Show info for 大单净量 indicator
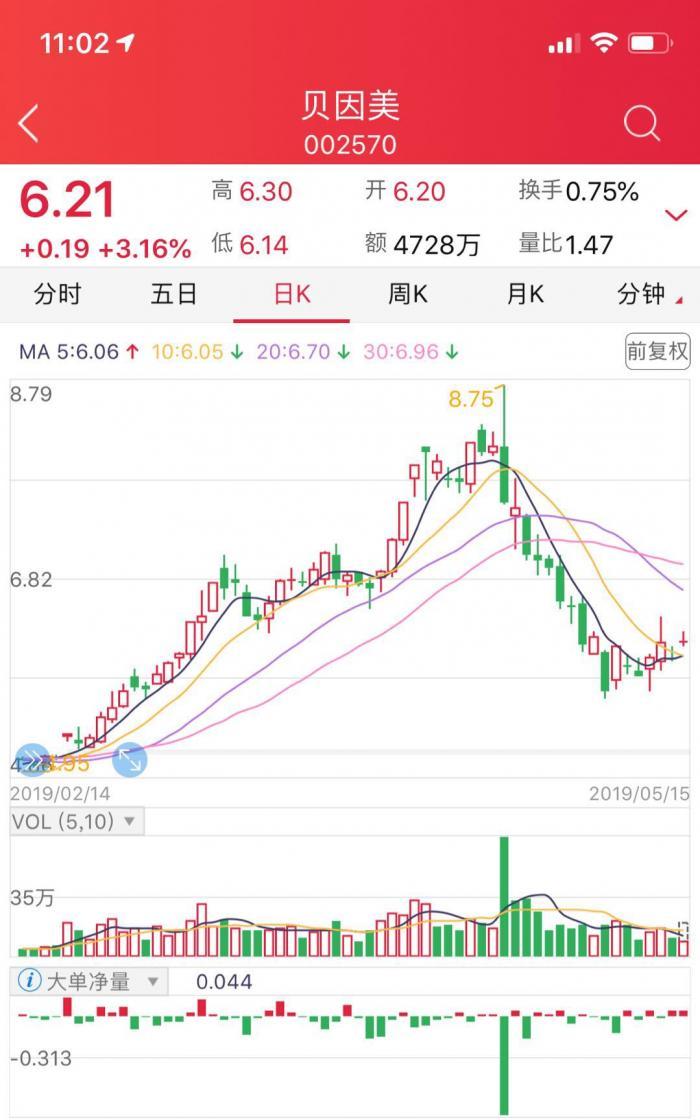 [30, 982]
